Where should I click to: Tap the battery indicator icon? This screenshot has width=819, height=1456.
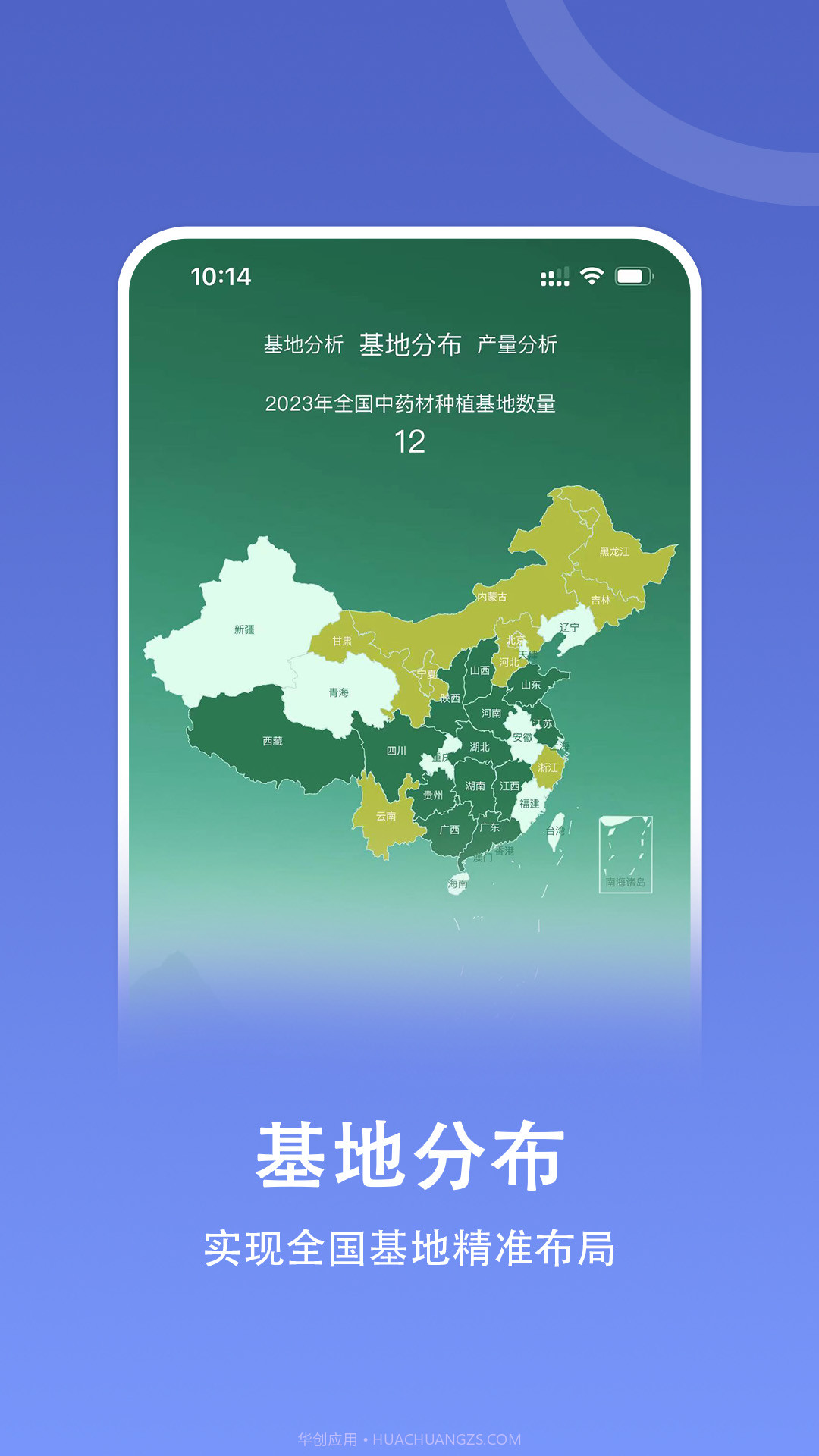pyautogui.click(x=635, y=278)
